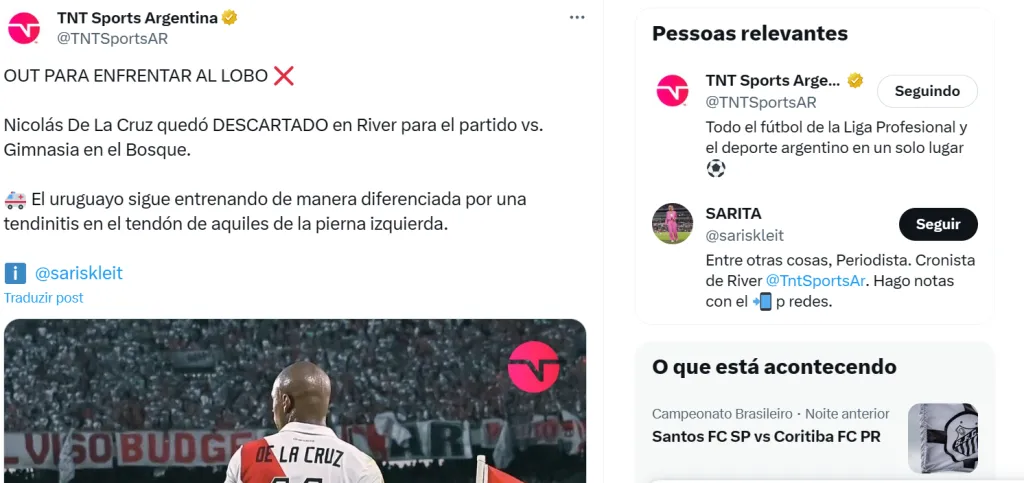Open SARITA's profile in Pessoas relevantes

point(733,213)
